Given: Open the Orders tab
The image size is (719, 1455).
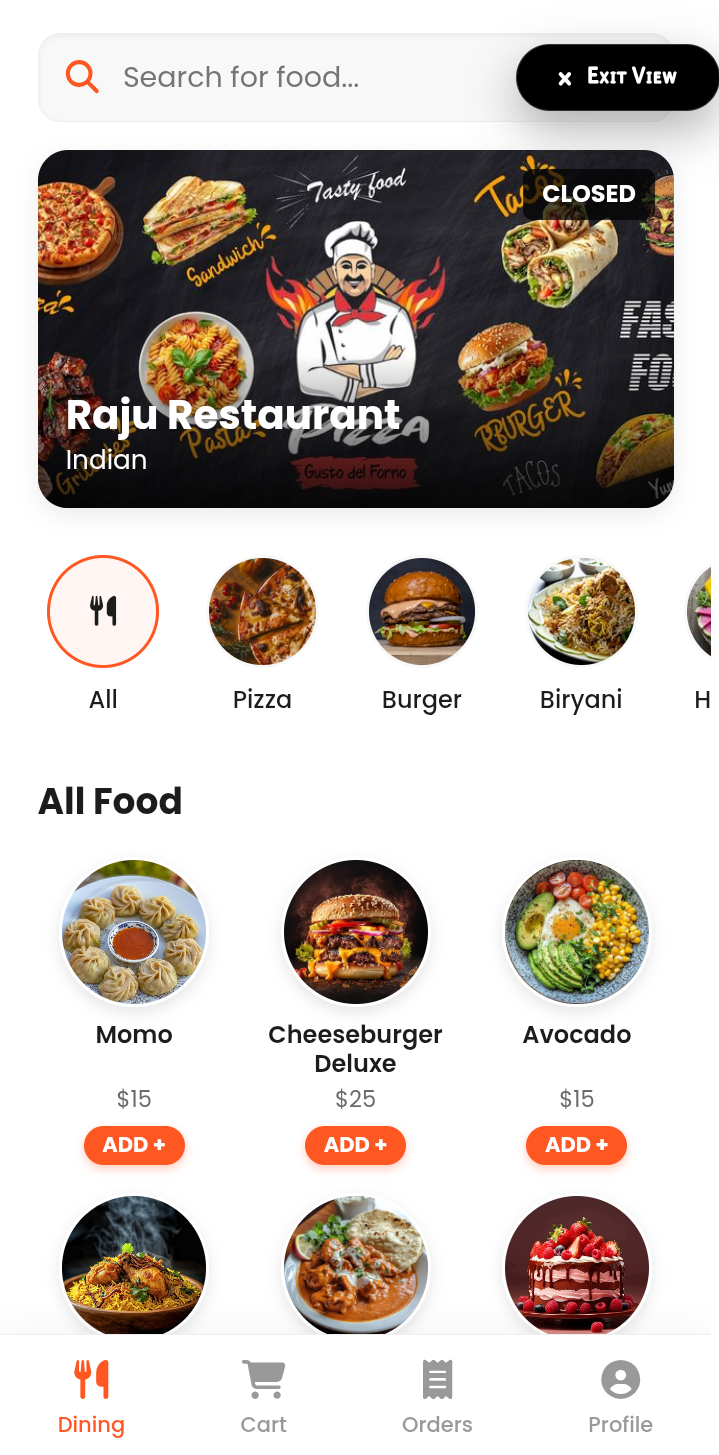Looking at the screenshot, I should pyautogui.click(x=437, y=1397).
